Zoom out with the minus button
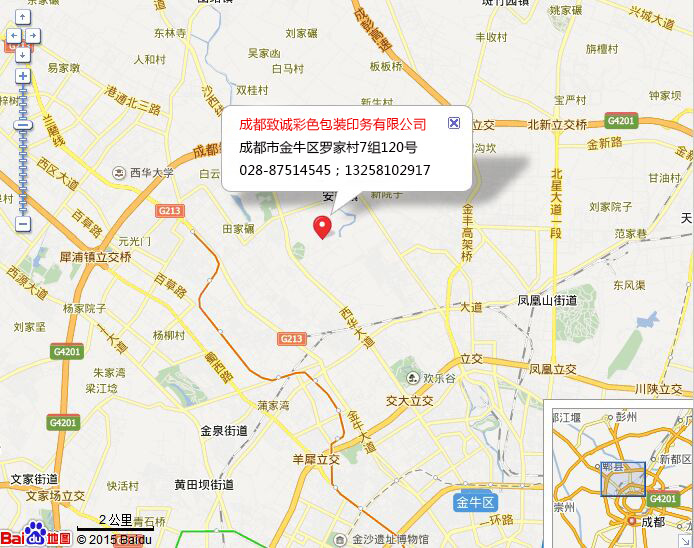This screenshot has width=694, height=548. click(x=22, y=223)
